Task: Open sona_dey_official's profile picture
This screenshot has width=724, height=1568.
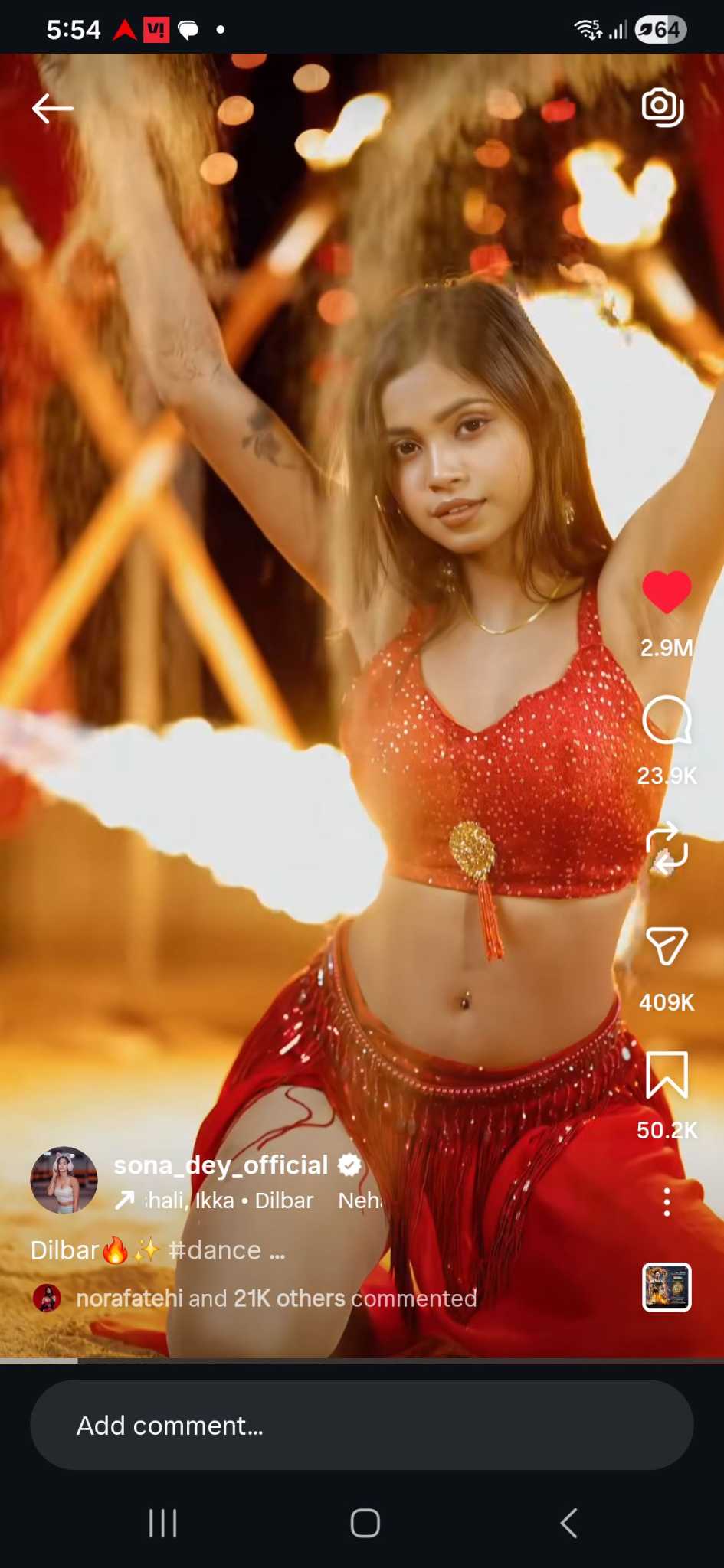Action: click(64, 1180)
